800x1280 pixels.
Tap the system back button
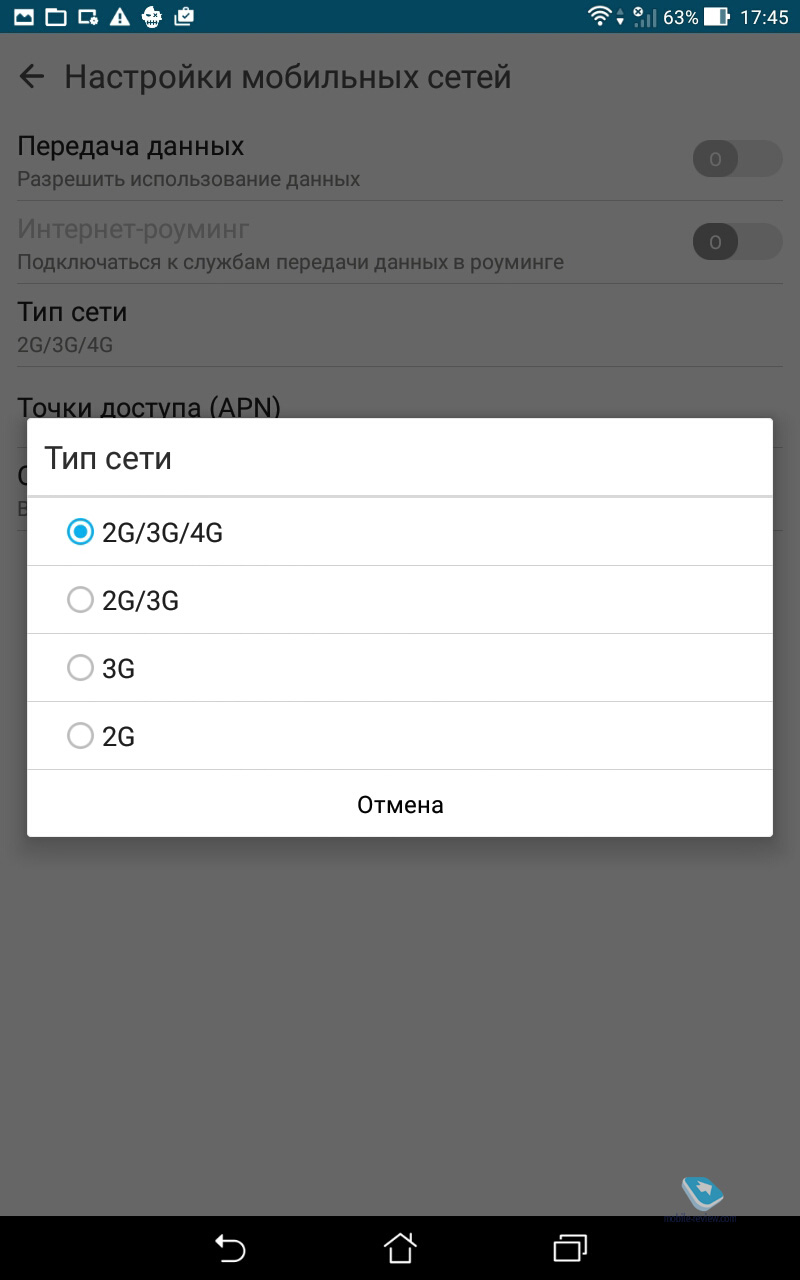(230, 1248)
